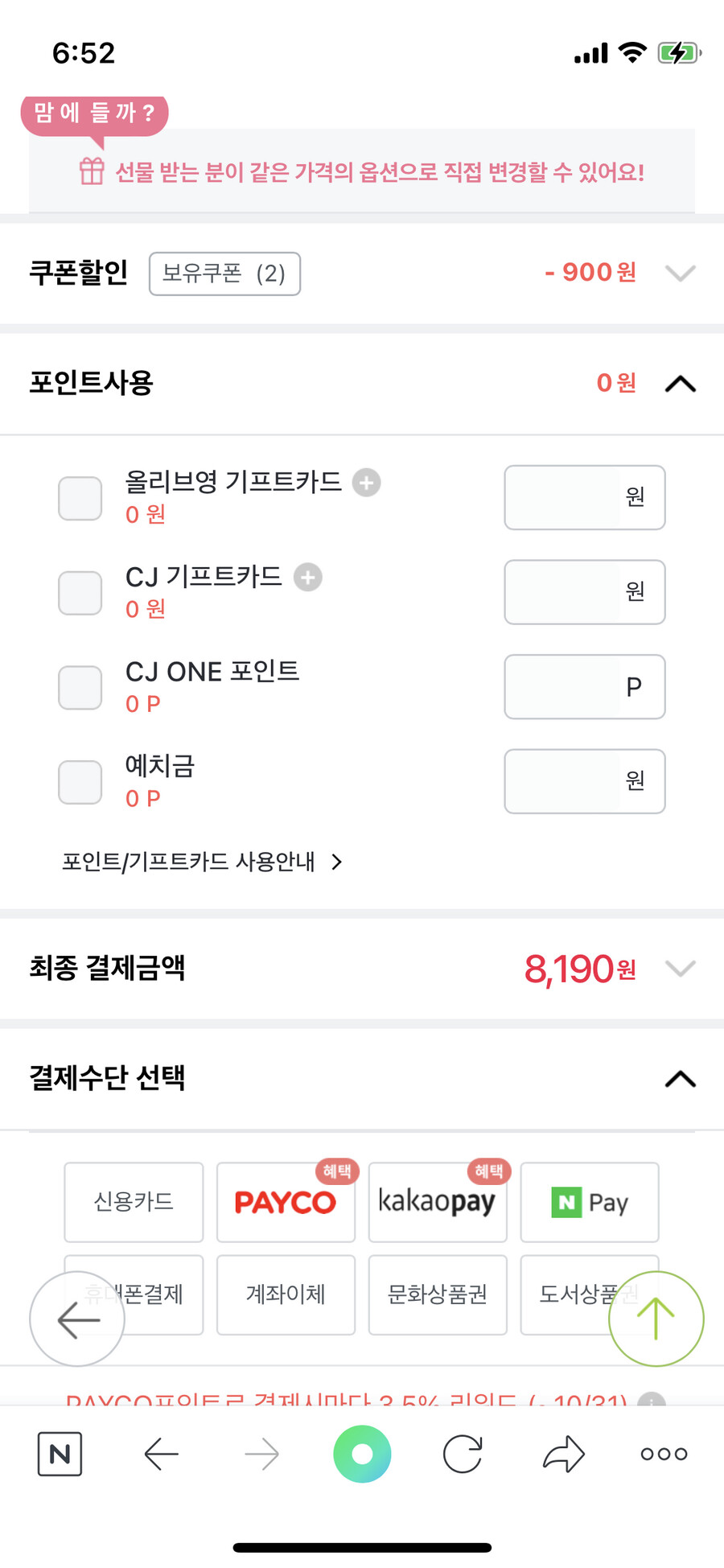Image resolution: width=724 pixels, height=1568 pixels.
Task: Tap the plus icon beside CJ 기프트카드
Action: click(307, 577)
